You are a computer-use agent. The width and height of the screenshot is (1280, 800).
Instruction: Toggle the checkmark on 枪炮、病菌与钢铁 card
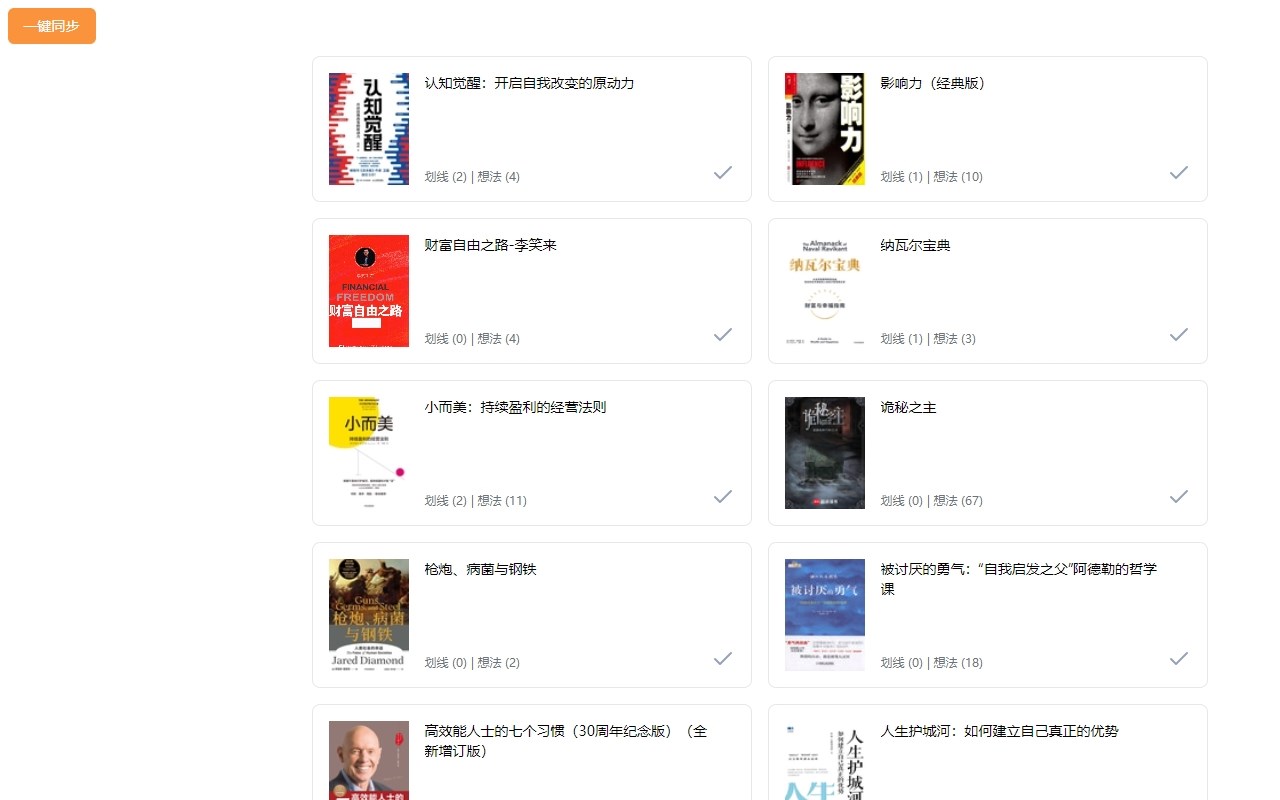point(723,659)
